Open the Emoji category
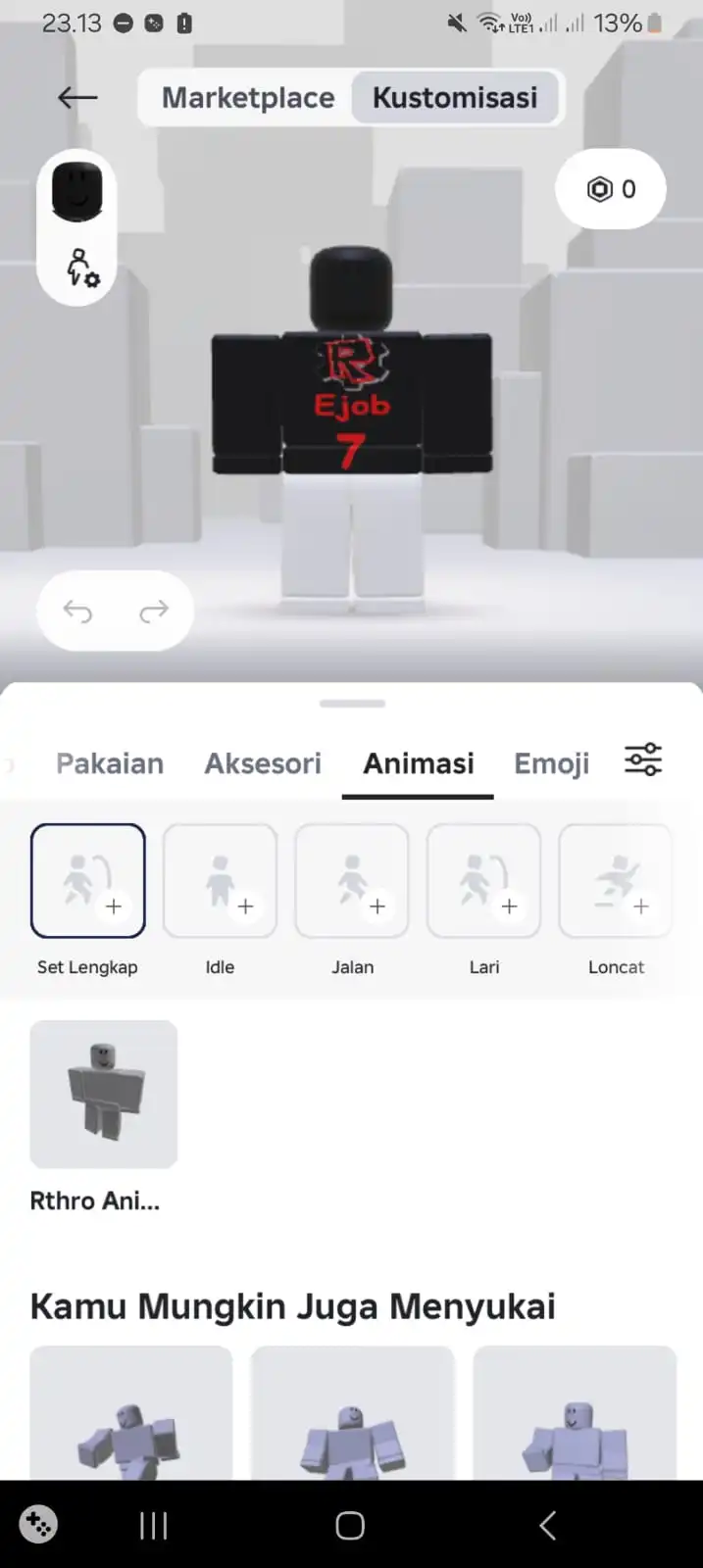The height and width of the screenshot is (1568, 703). click(552, 763)
